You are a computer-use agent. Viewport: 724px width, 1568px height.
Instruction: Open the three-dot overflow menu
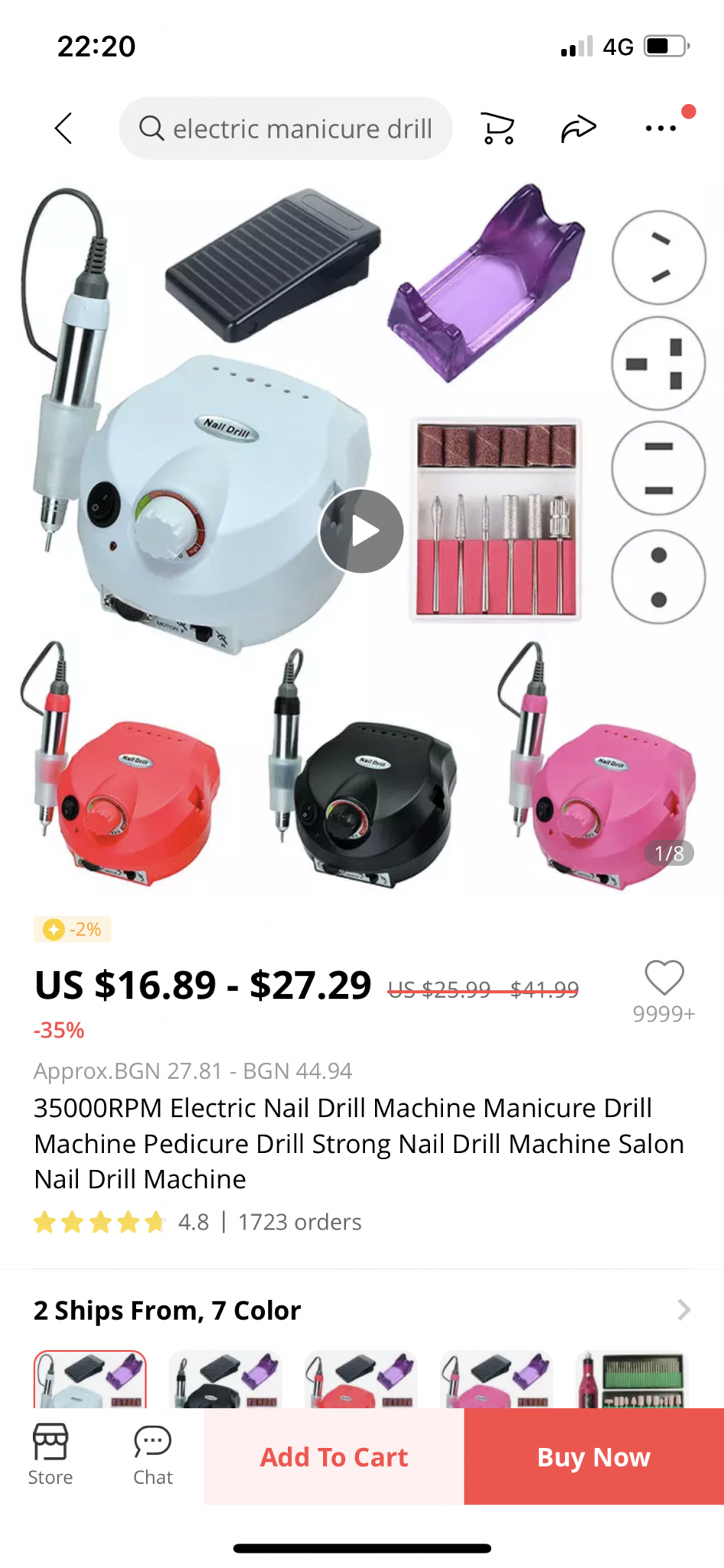point(660,128)
